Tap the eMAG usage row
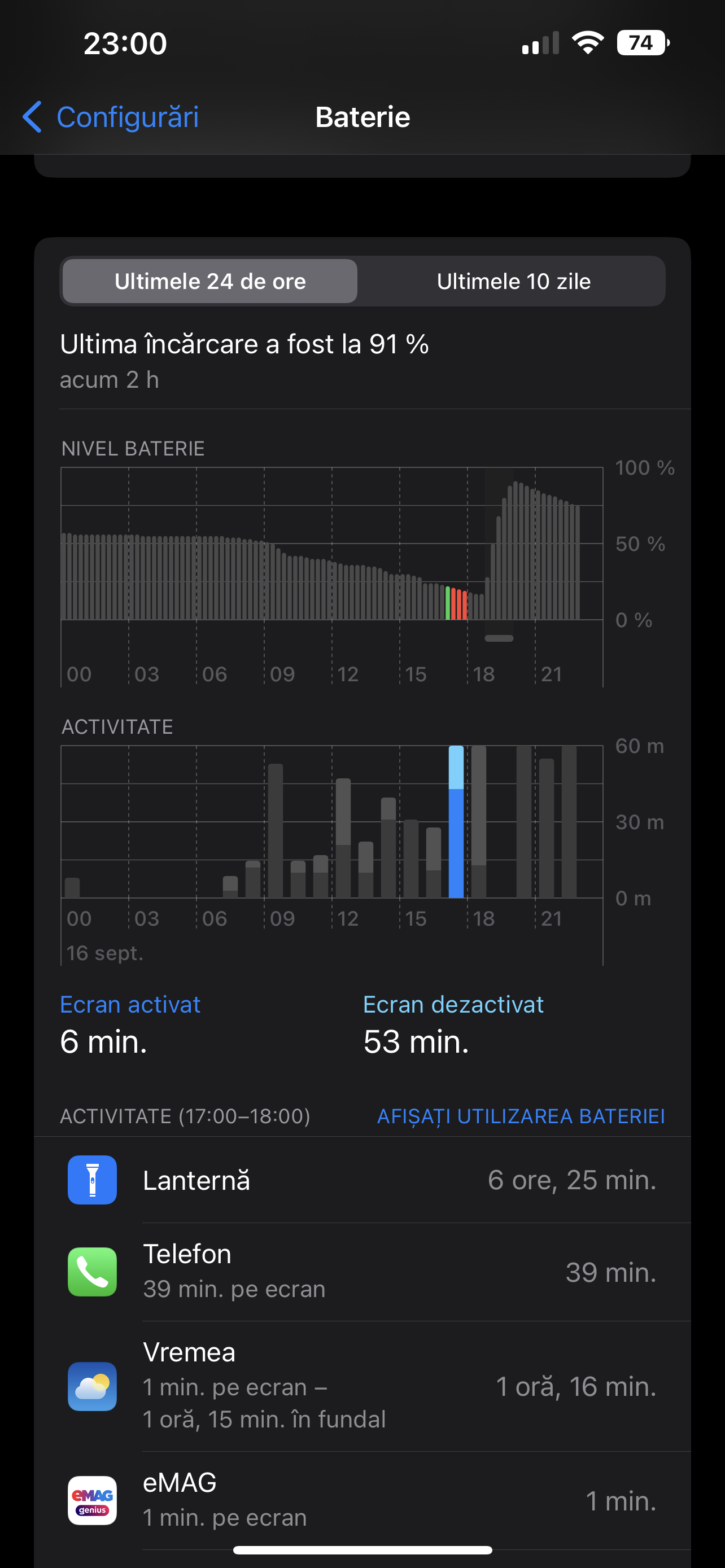The width and height of the screenshot is (725, 1568). pos(362,1500)
